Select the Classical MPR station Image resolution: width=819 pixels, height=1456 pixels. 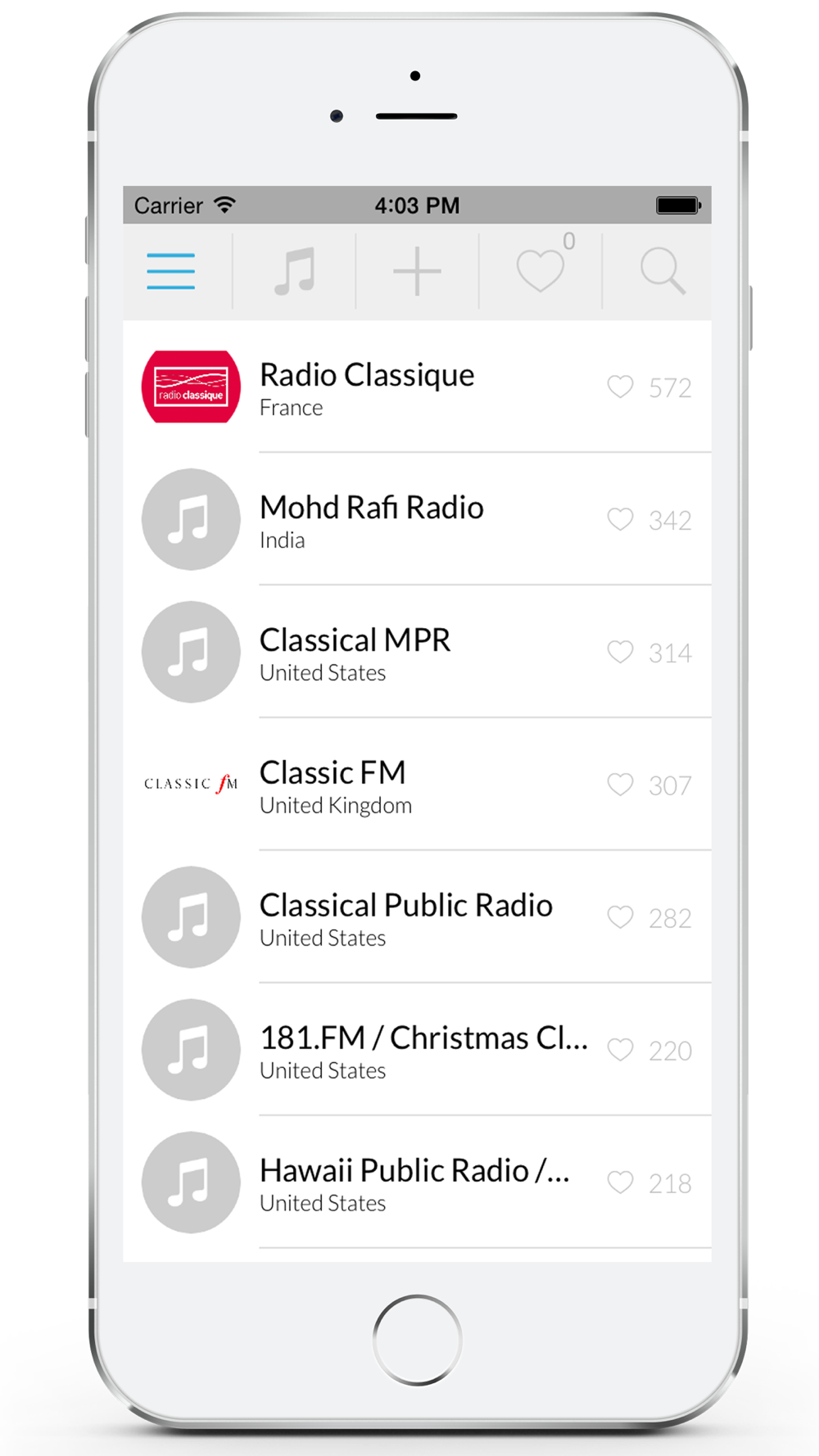pos(417,652)
